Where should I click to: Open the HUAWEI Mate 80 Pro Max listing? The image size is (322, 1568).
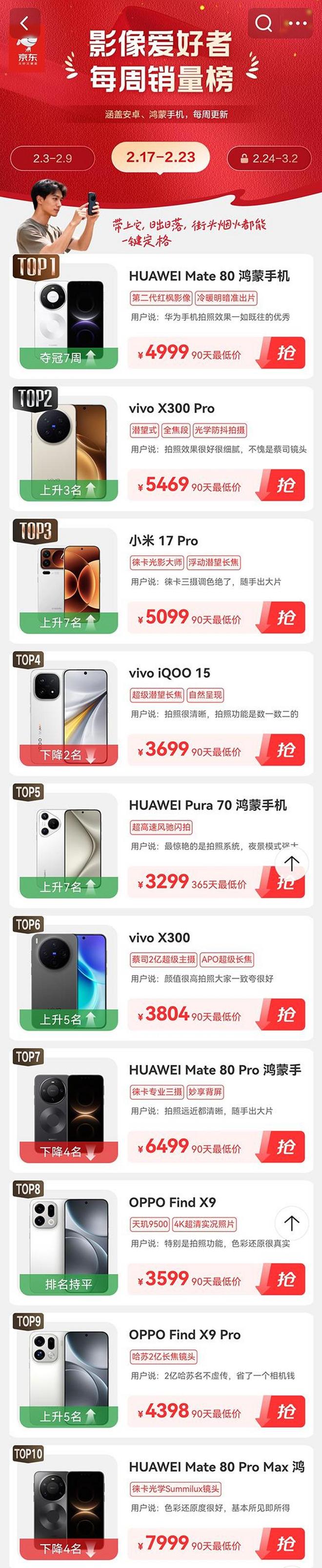216,1467
